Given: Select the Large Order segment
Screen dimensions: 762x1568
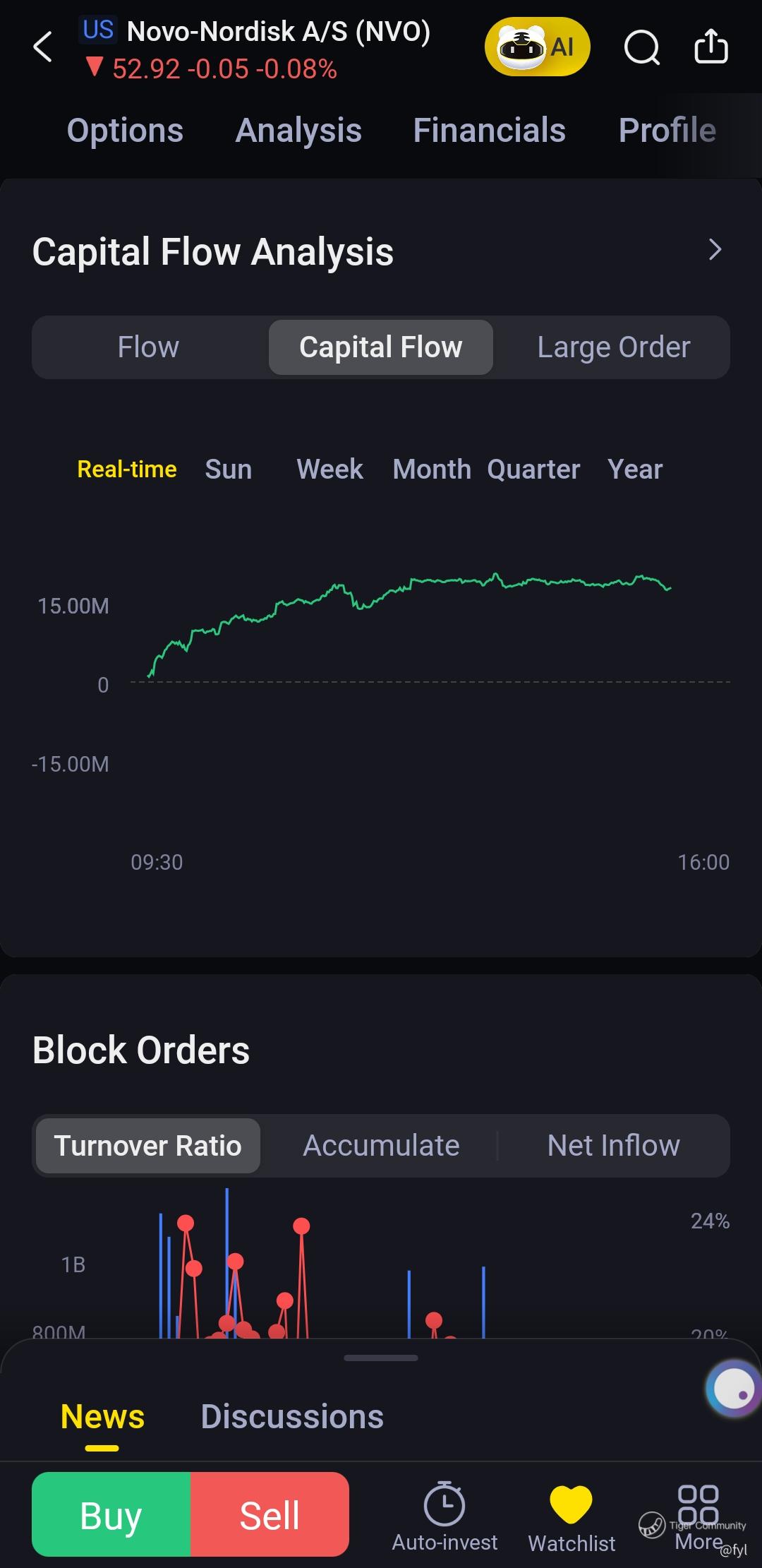Looking at the screenshot, I should point(613,347).
